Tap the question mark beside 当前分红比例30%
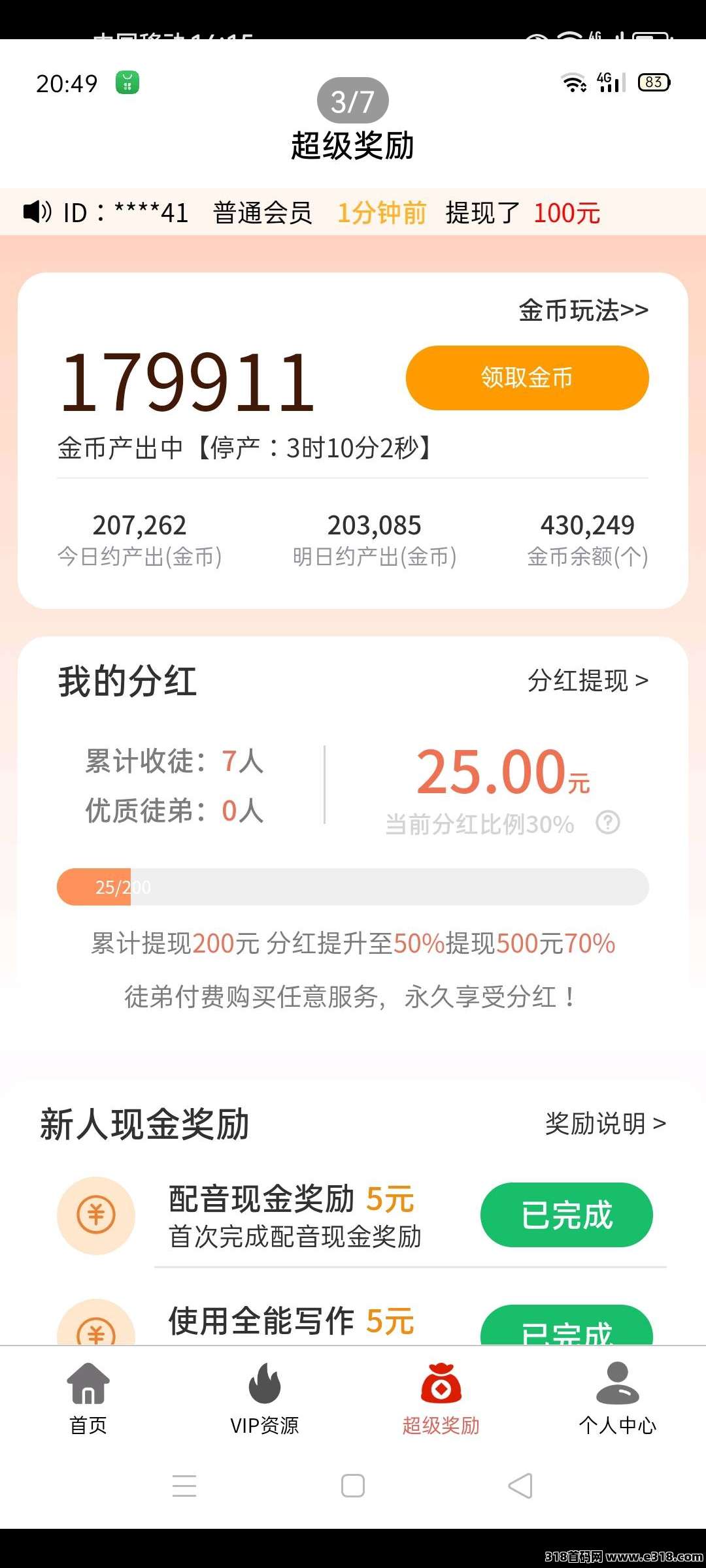Image resolution: width=706 pixels, height=1568 pixels. point(607,823)
